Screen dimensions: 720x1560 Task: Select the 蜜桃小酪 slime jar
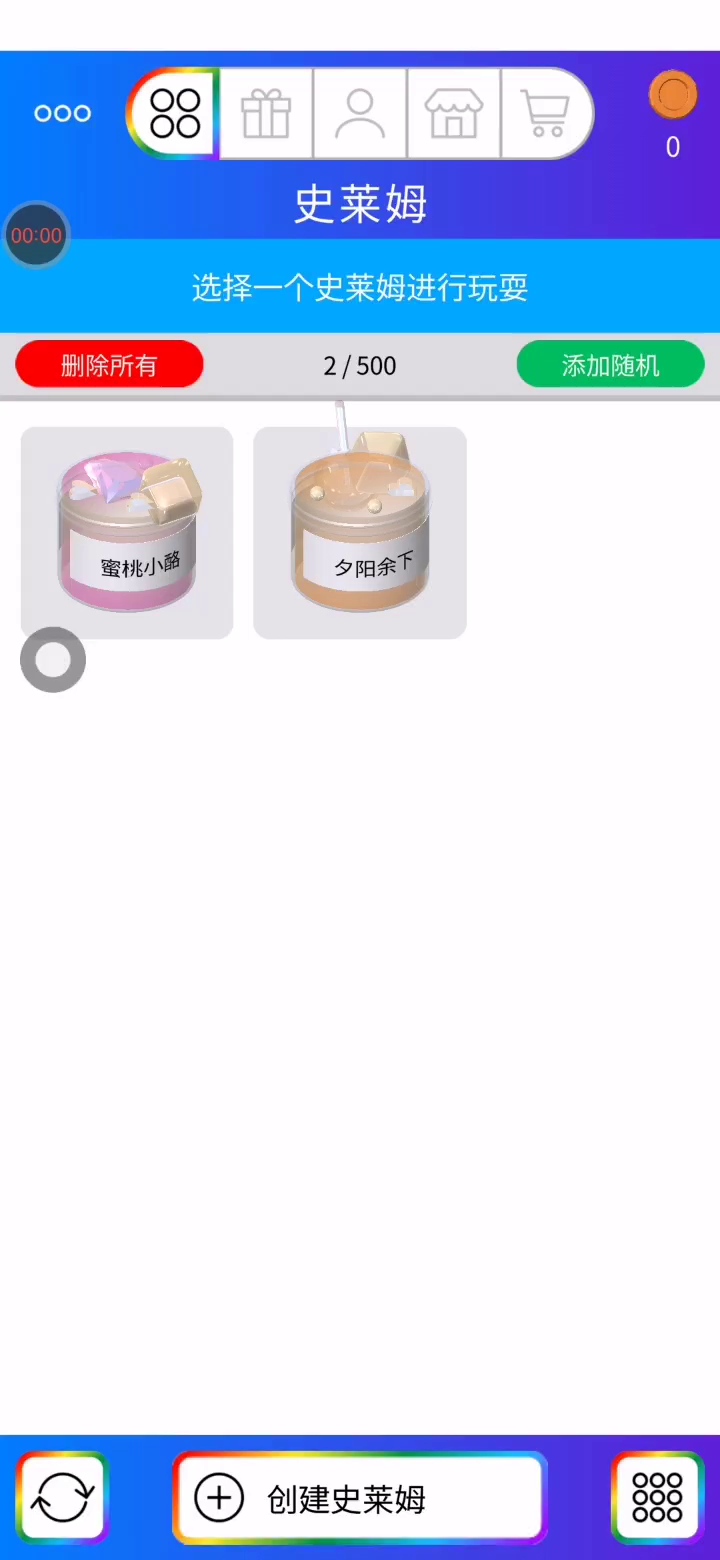click(127, 533)
